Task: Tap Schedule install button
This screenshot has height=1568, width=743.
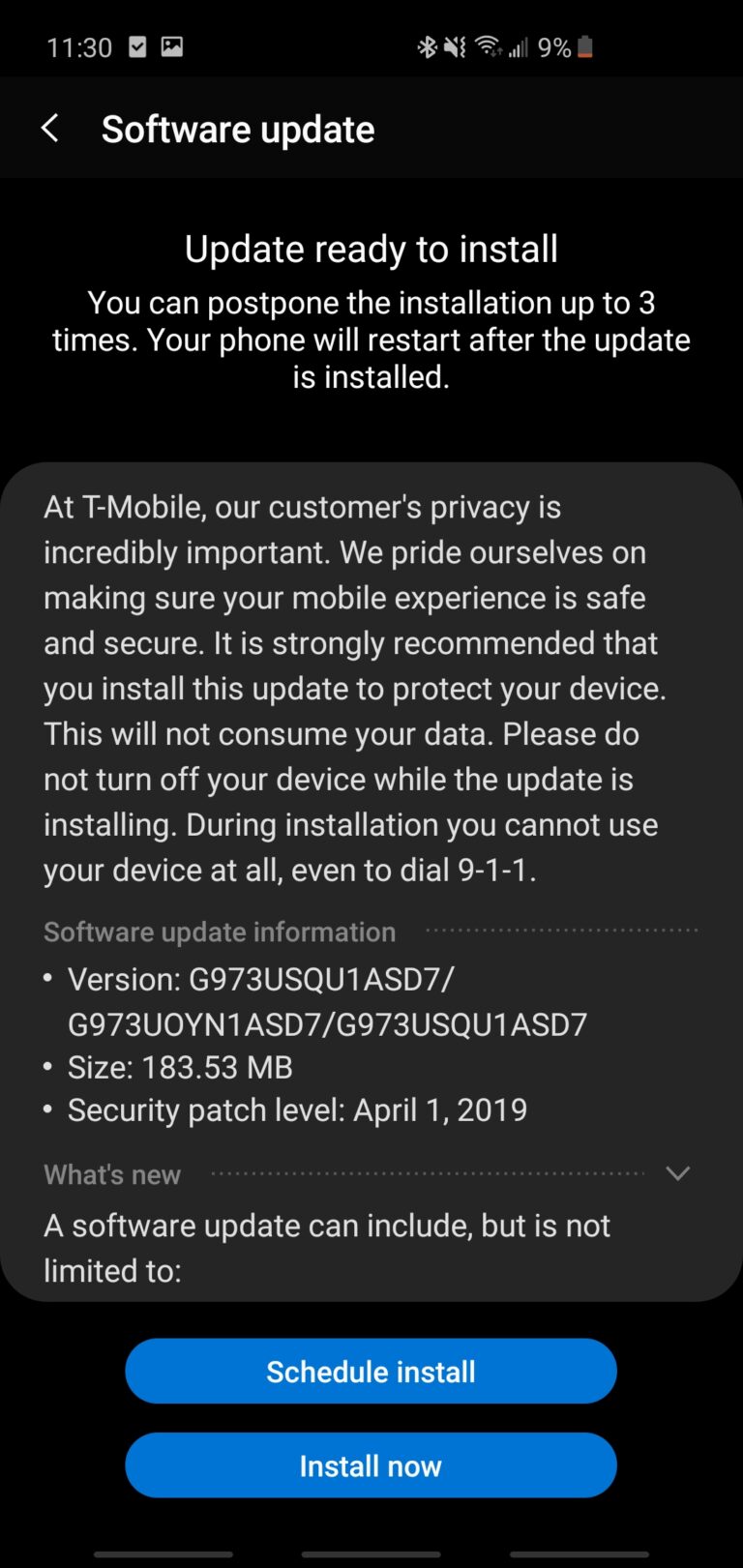Action: coord(371,1371)
